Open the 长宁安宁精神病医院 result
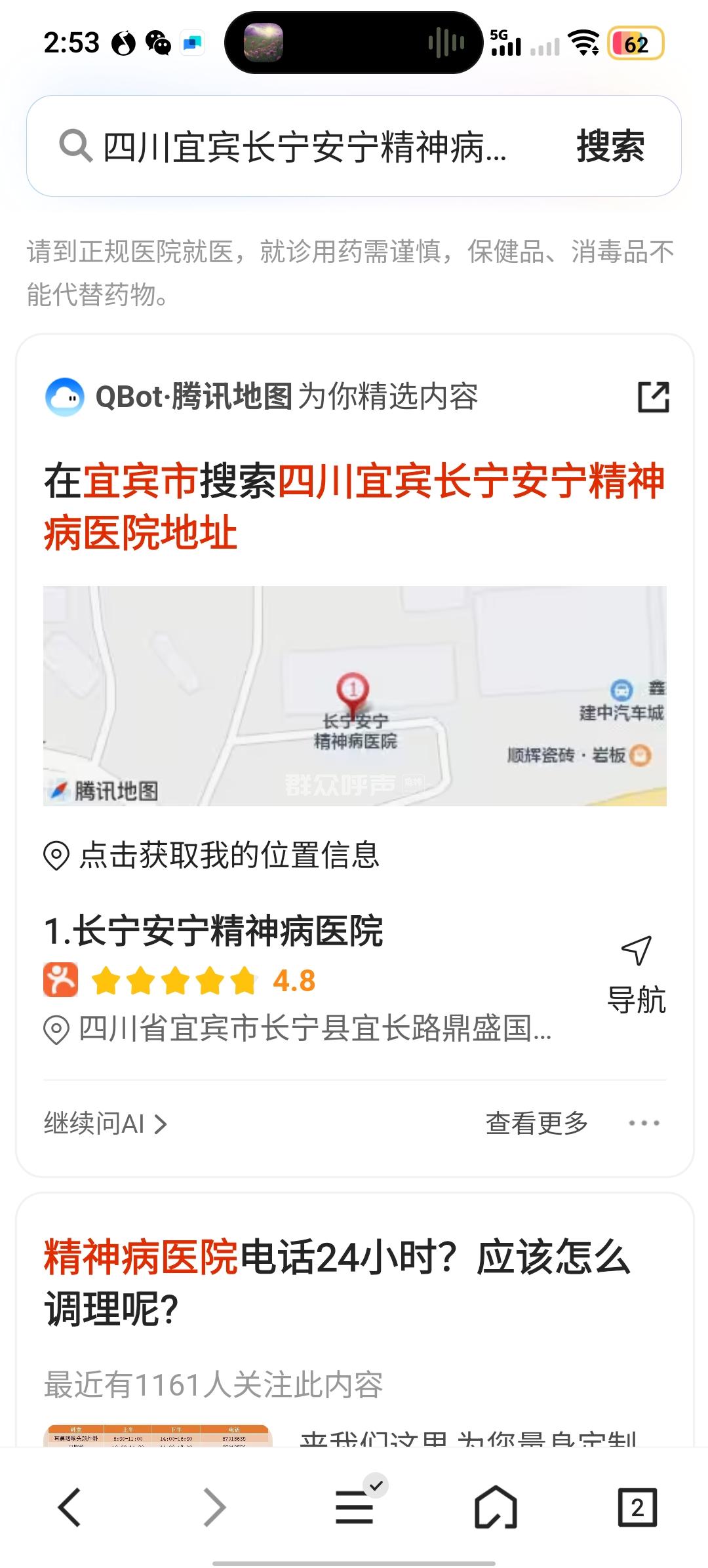This screenshot has height=1568, width=708. 214,931
